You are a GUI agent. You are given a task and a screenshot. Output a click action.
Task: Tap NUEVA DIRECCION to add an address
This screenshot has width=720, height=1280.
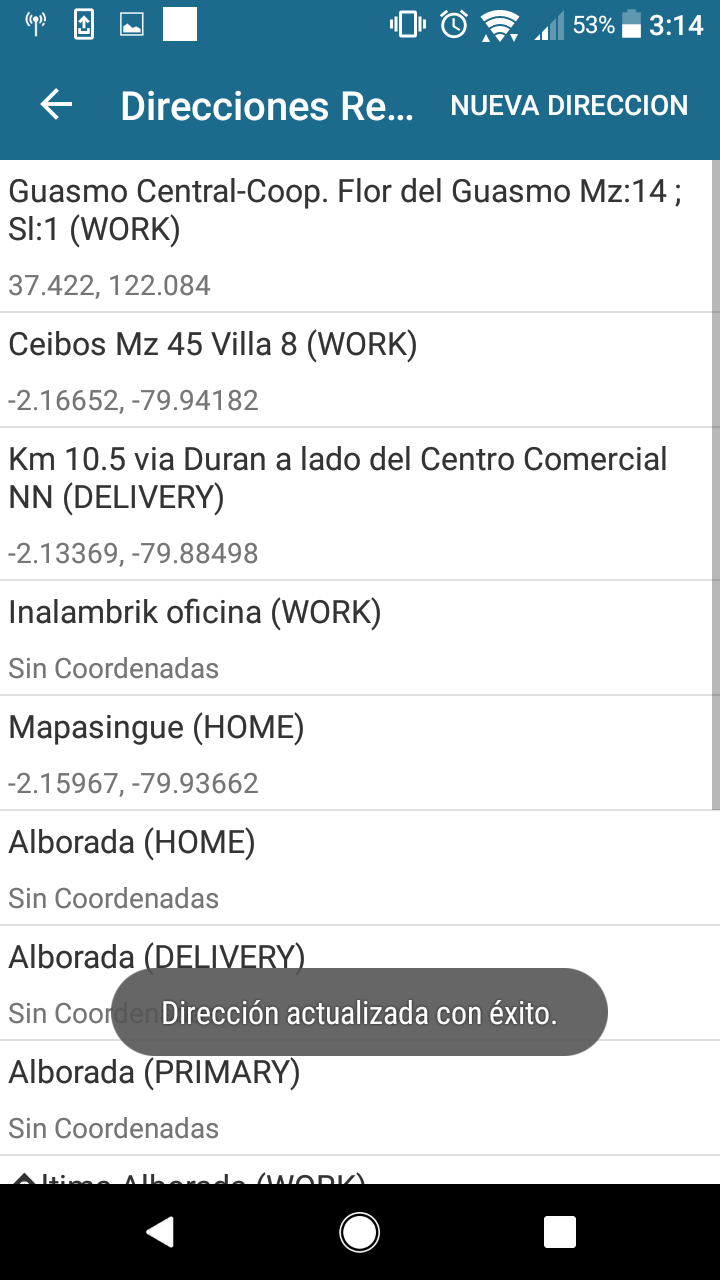[x=569, y=106]
